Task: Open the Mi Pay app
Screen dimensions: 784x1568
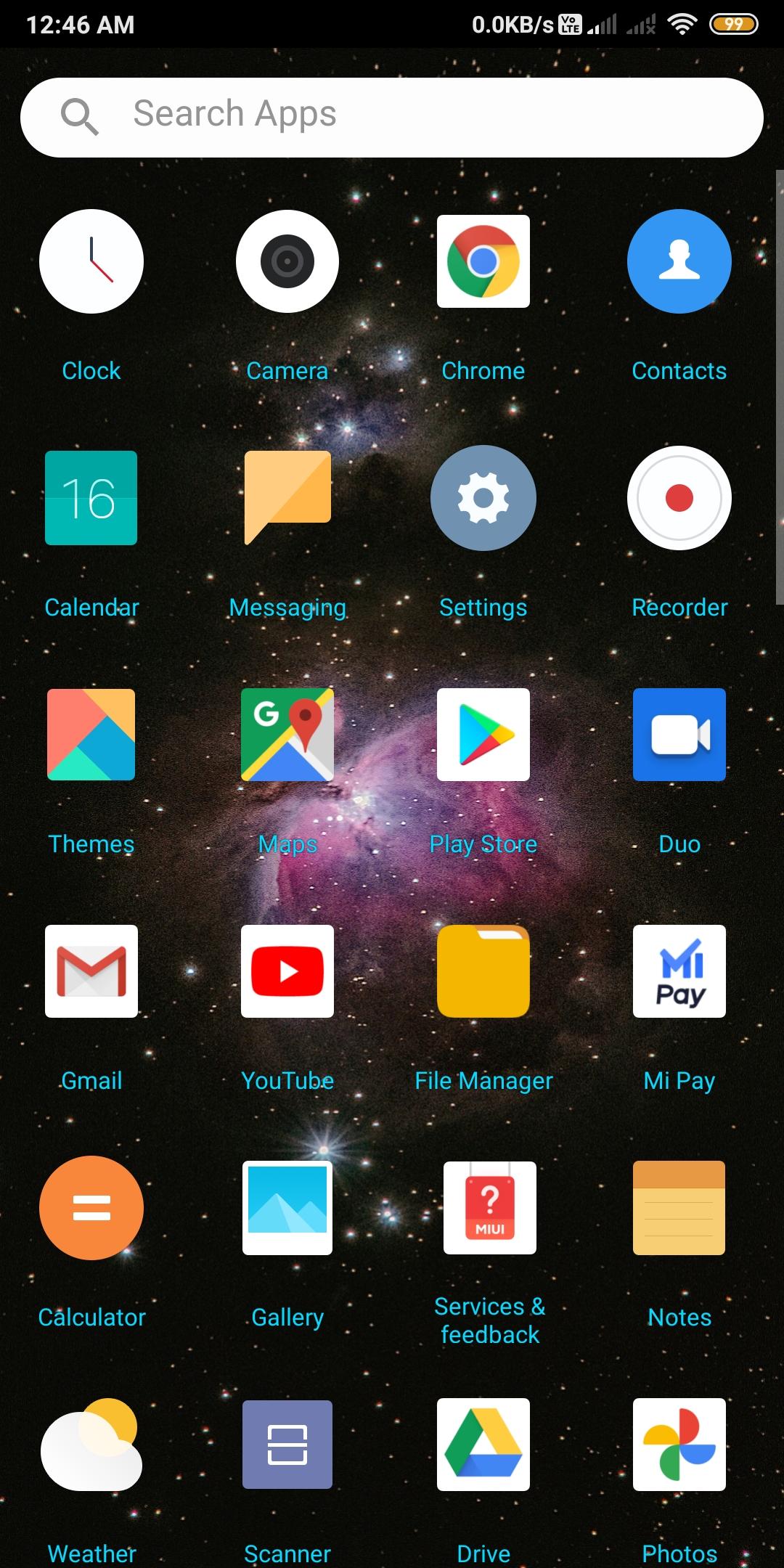Action: [679, 971]
